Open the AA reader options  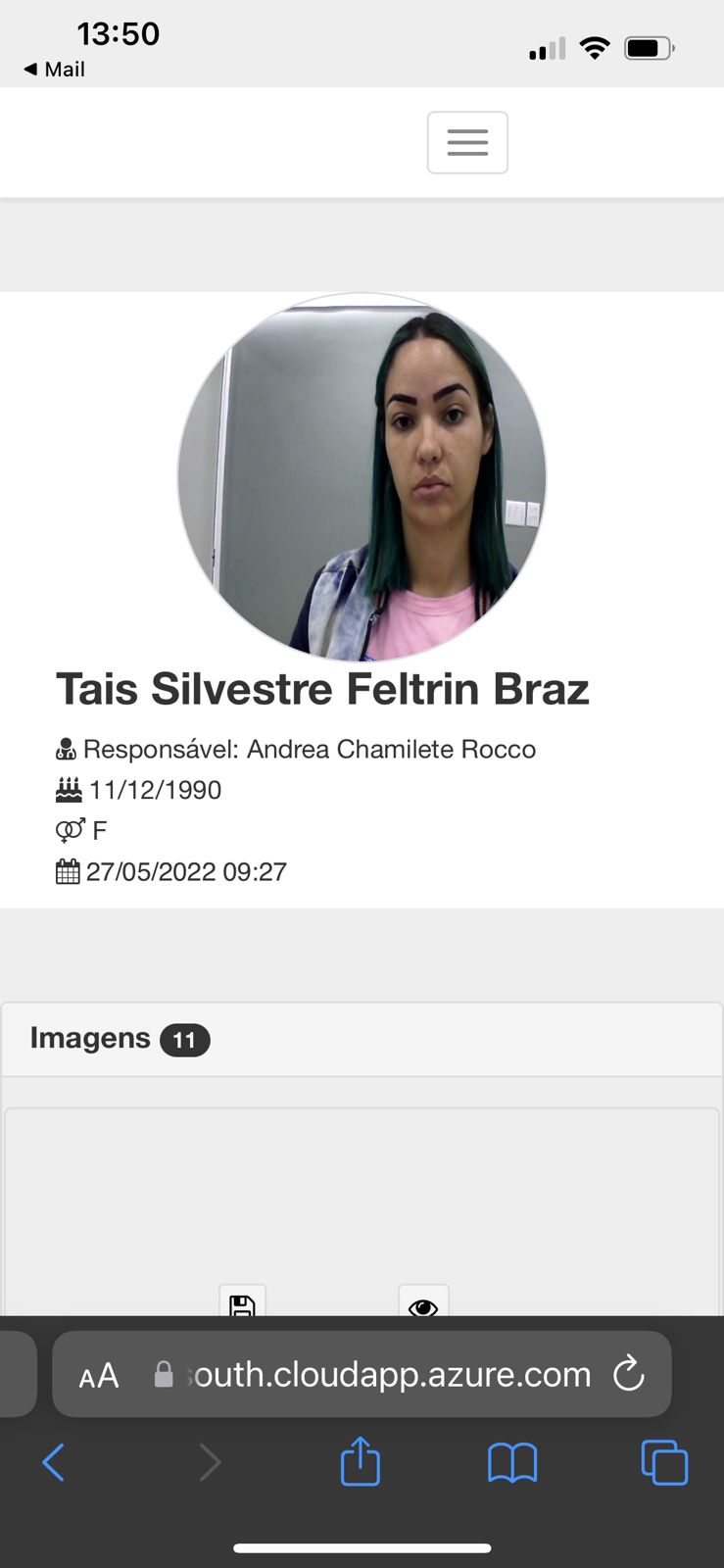click(99, 1375)
